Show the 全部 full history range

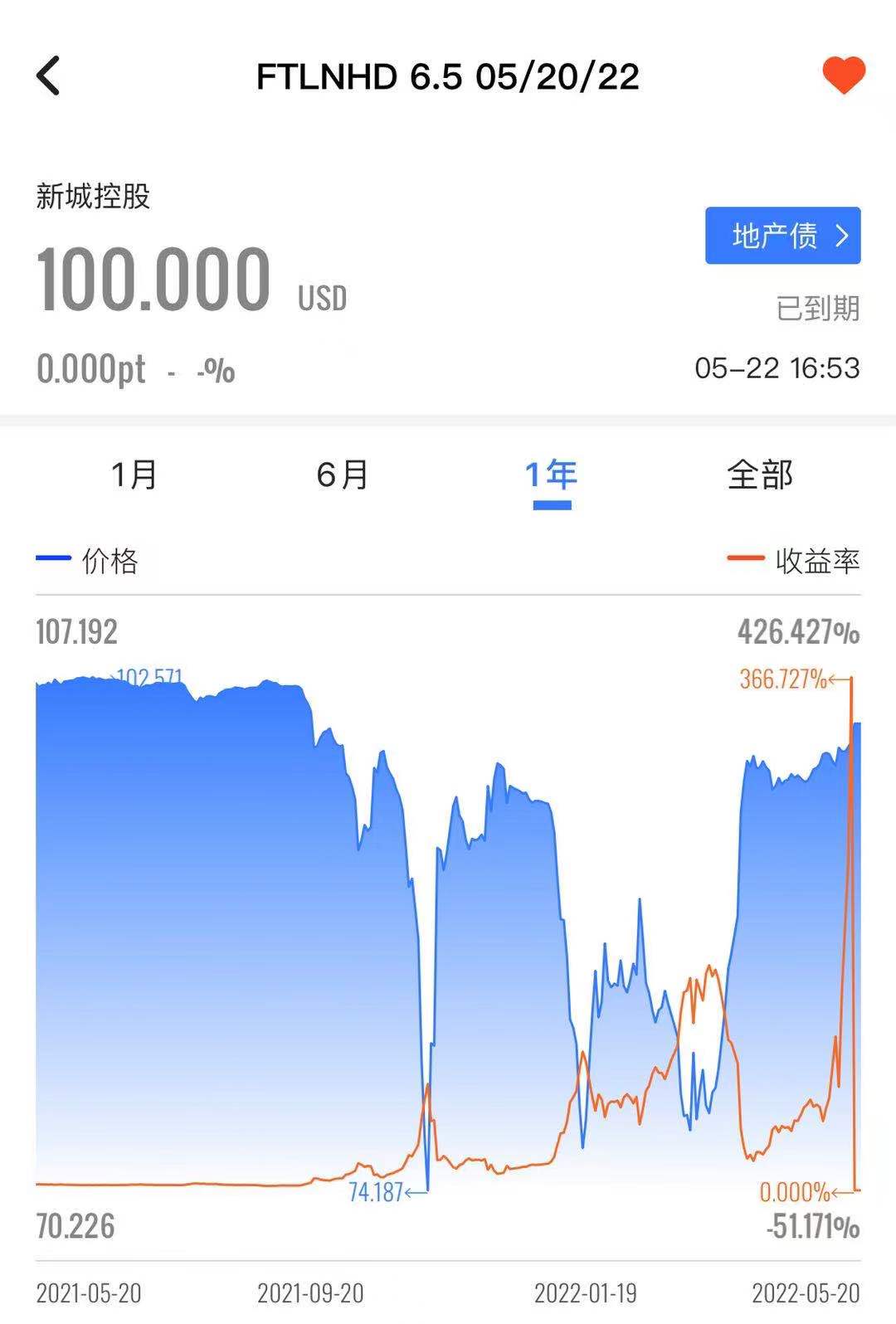point(759,475)
